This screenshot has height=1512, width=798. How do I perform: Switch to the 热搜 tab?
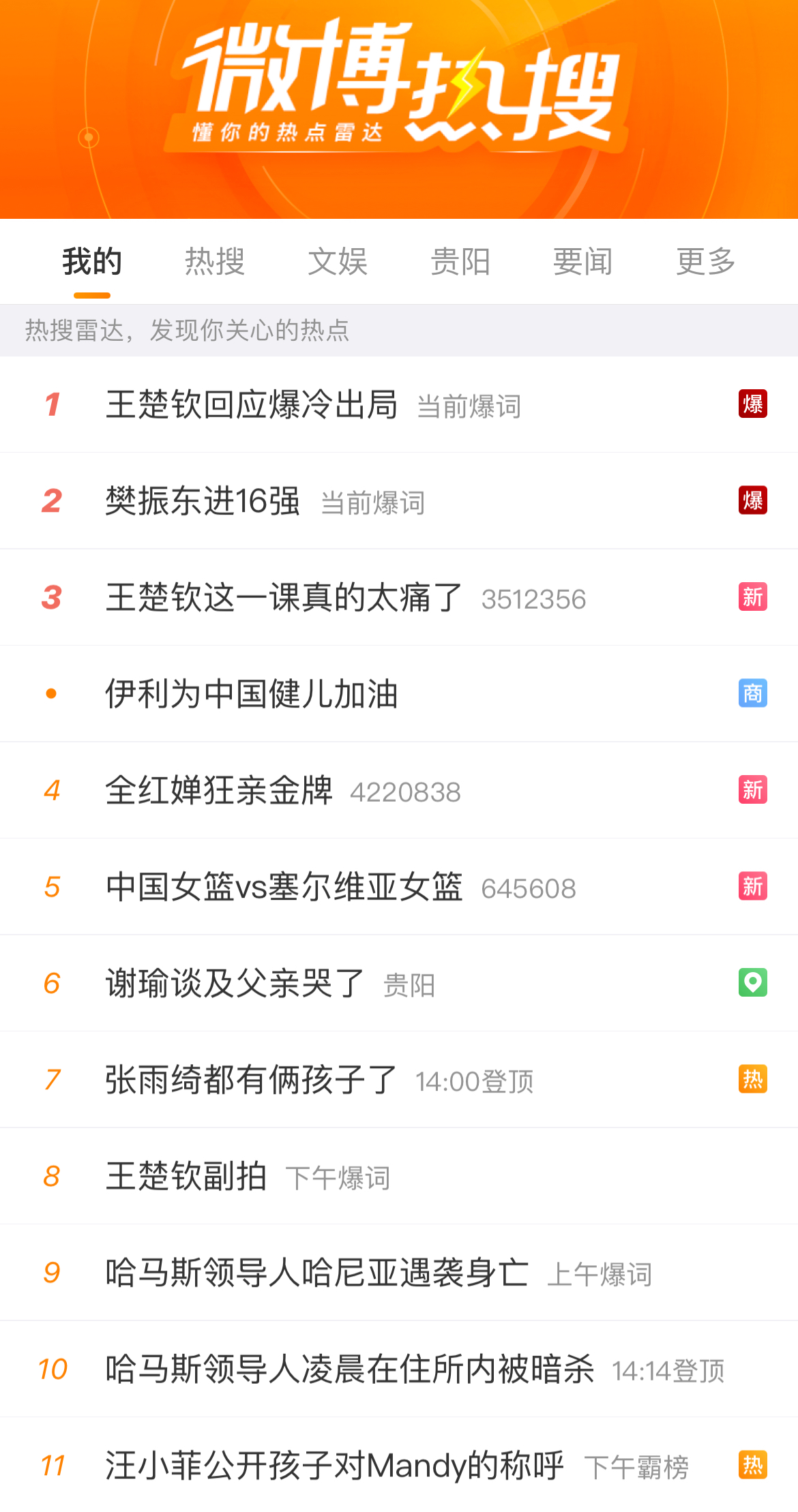(215, 262)
